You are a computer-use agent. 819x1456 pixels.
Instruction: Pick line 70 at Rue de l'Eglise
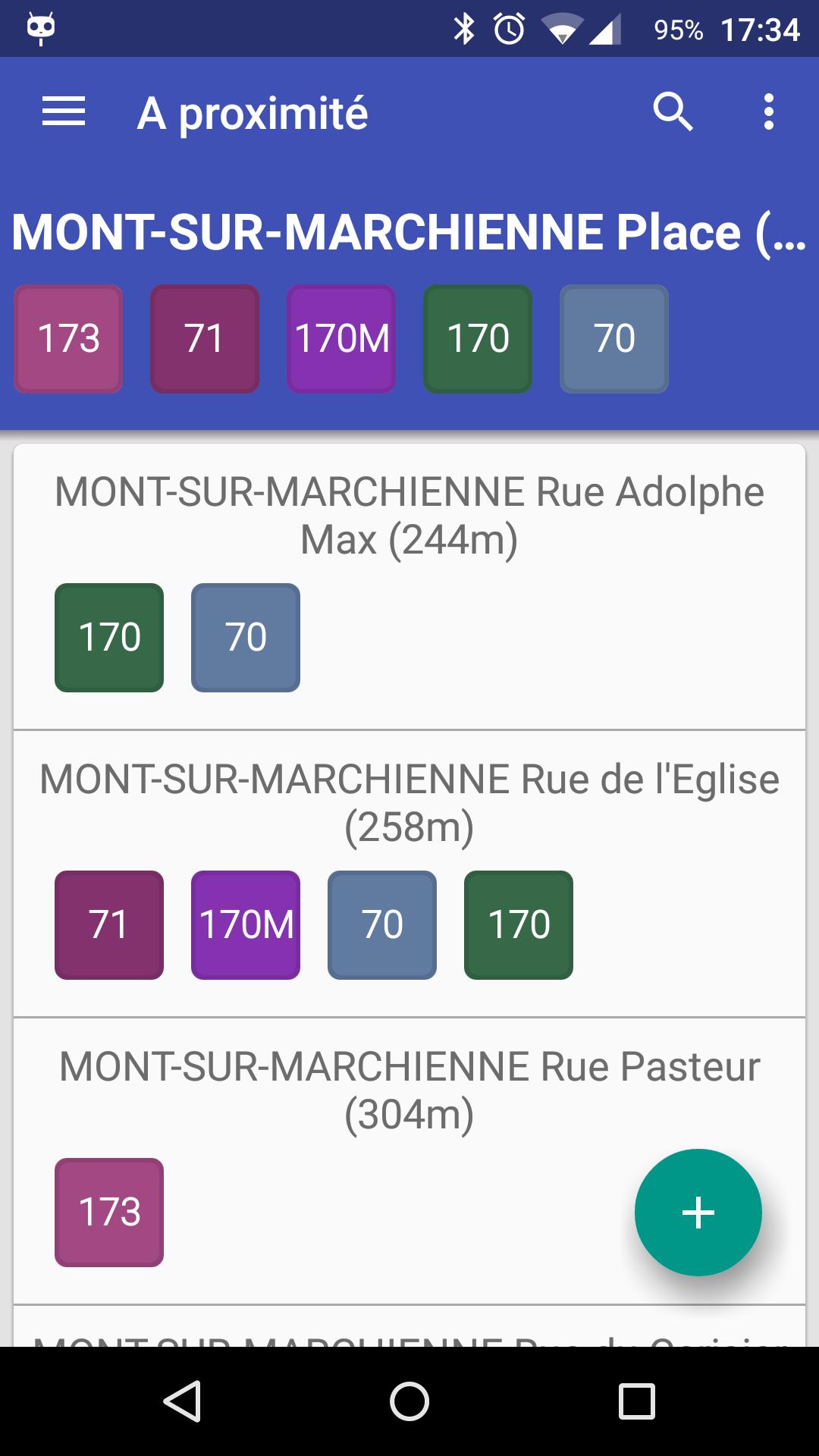pyautogui.click(x=382, y=924)
